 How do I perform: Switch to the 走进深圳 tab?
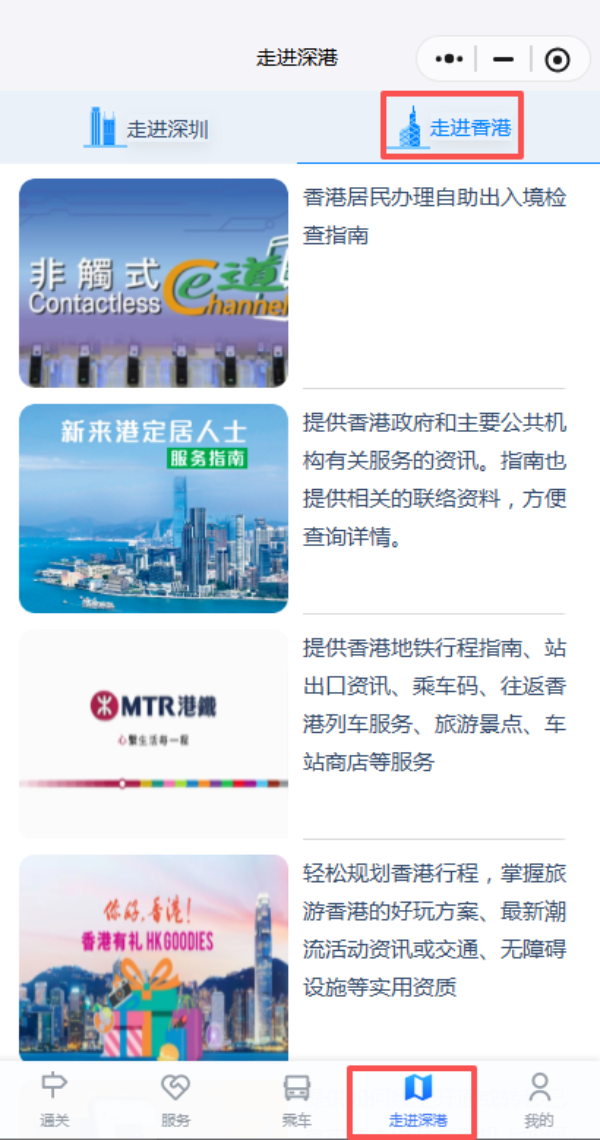tap(148, 128)
